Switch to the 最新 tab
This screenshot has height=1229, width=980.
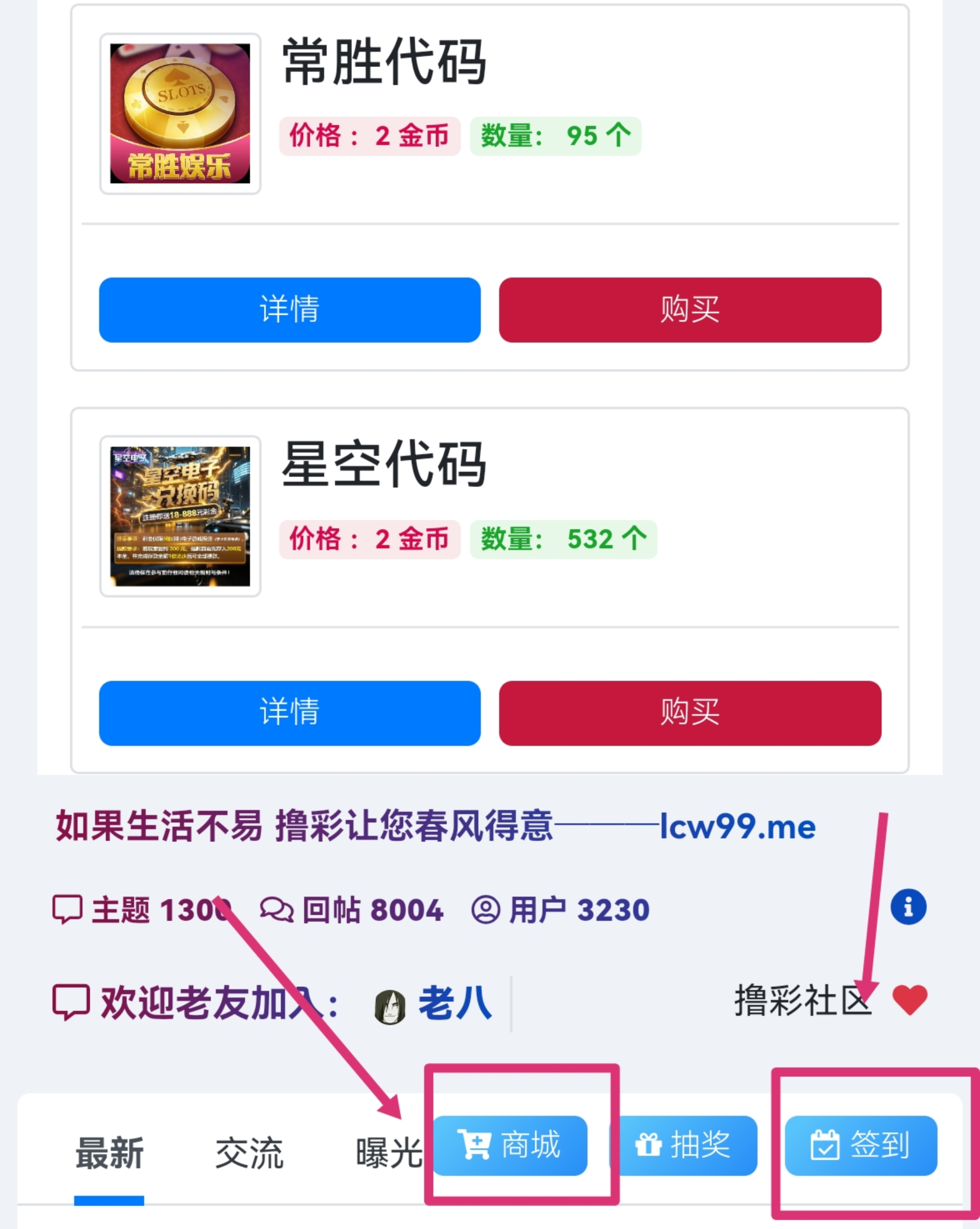tap(109, 1153)
